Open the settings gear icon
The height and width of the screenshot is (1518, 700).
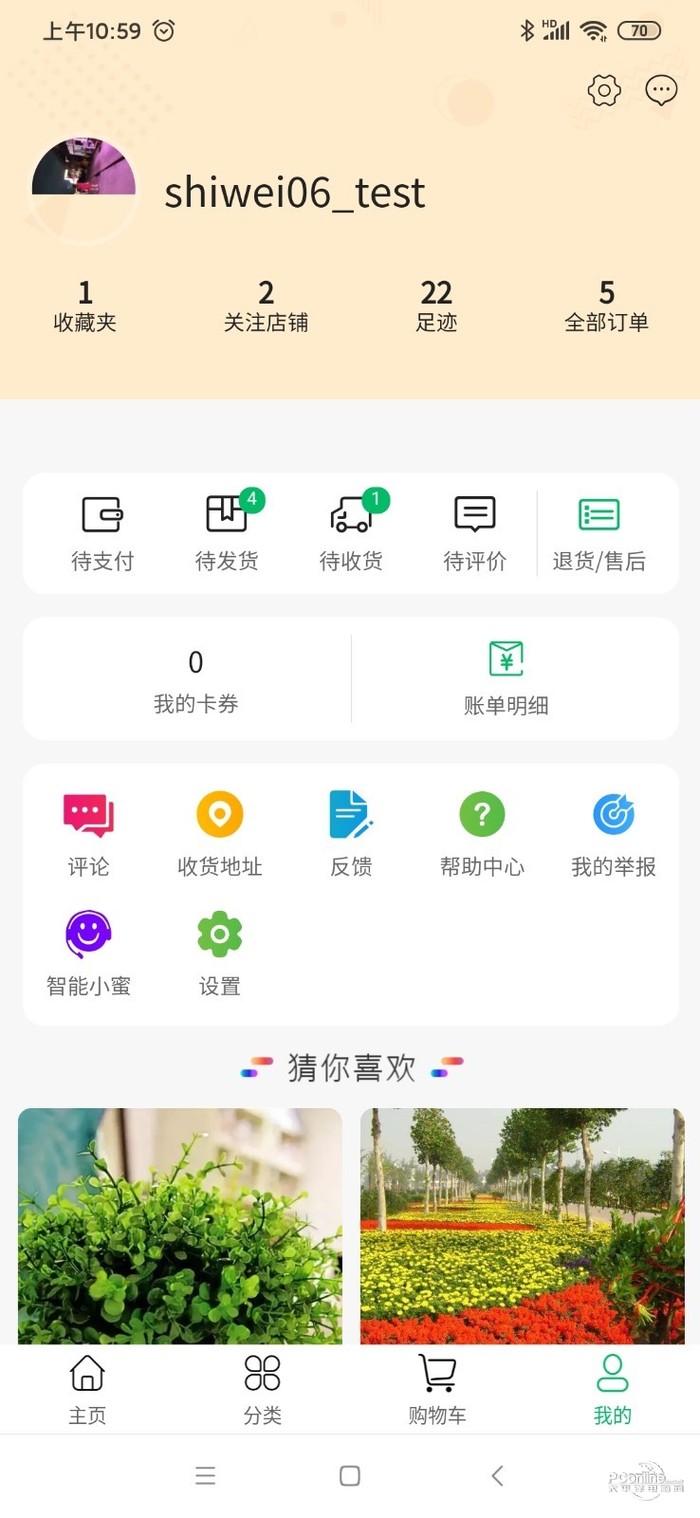tap(604, 91)
